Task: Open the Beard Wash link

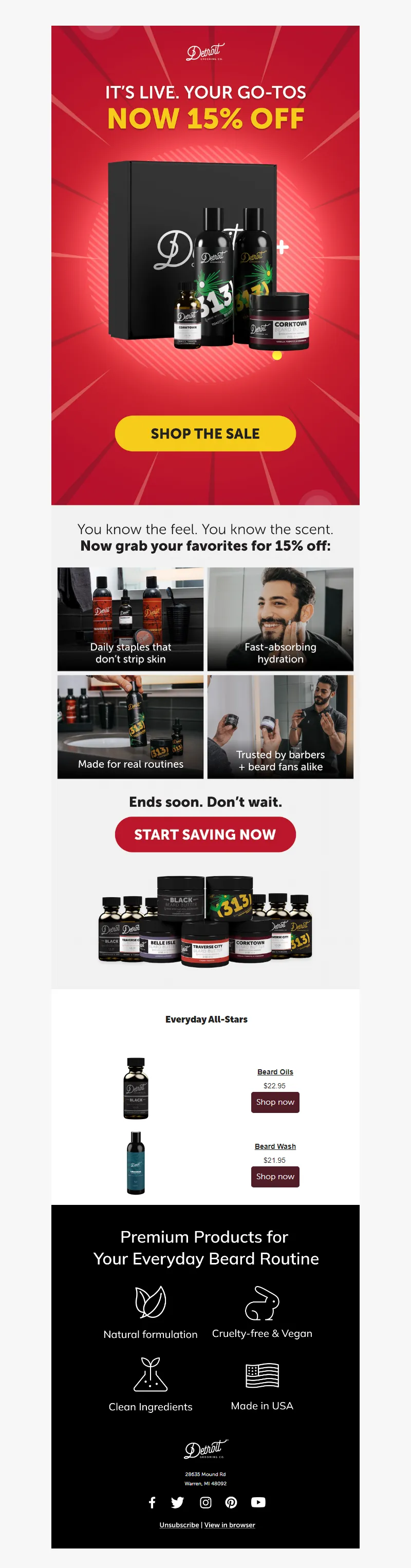Action: (275, 1146)
